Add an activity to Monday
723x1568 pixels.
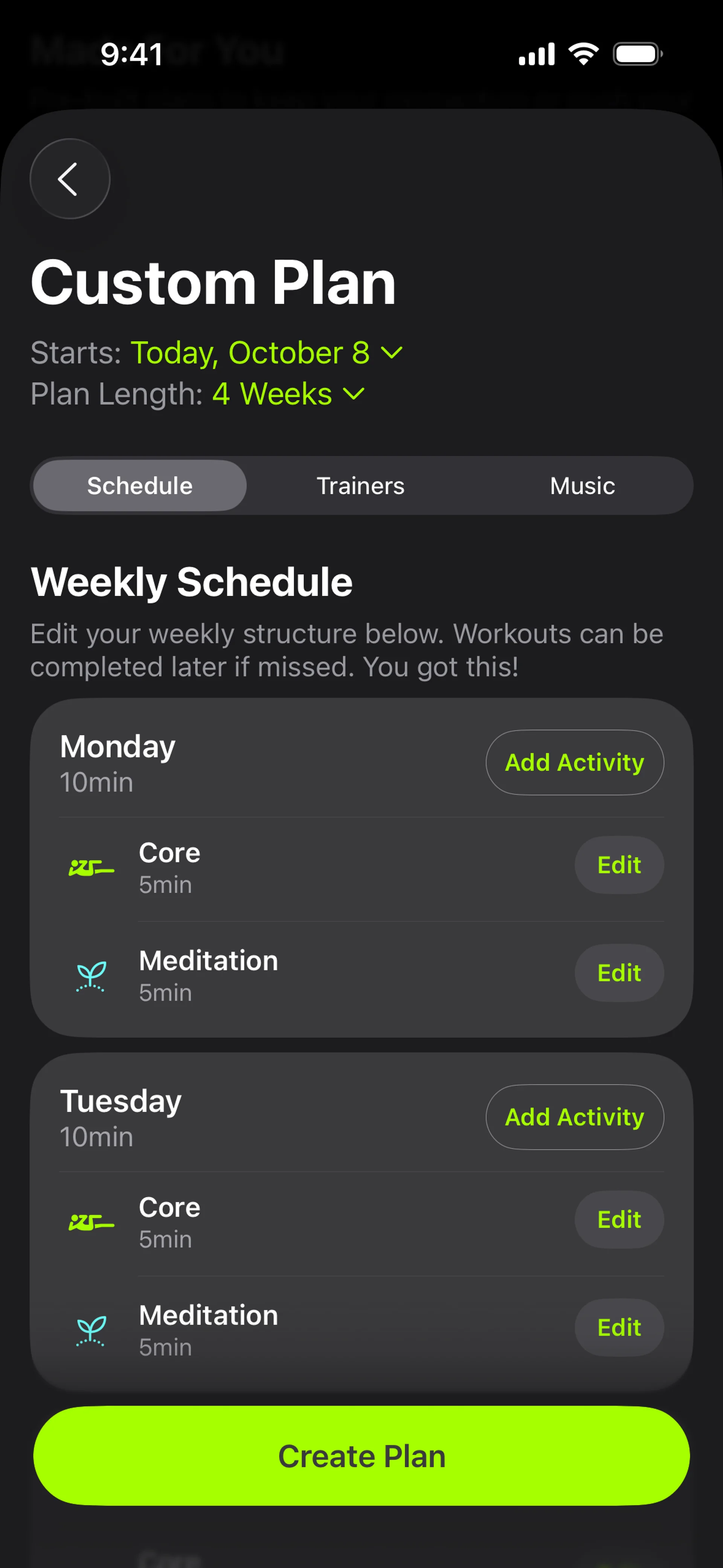[x=574, y=762]
